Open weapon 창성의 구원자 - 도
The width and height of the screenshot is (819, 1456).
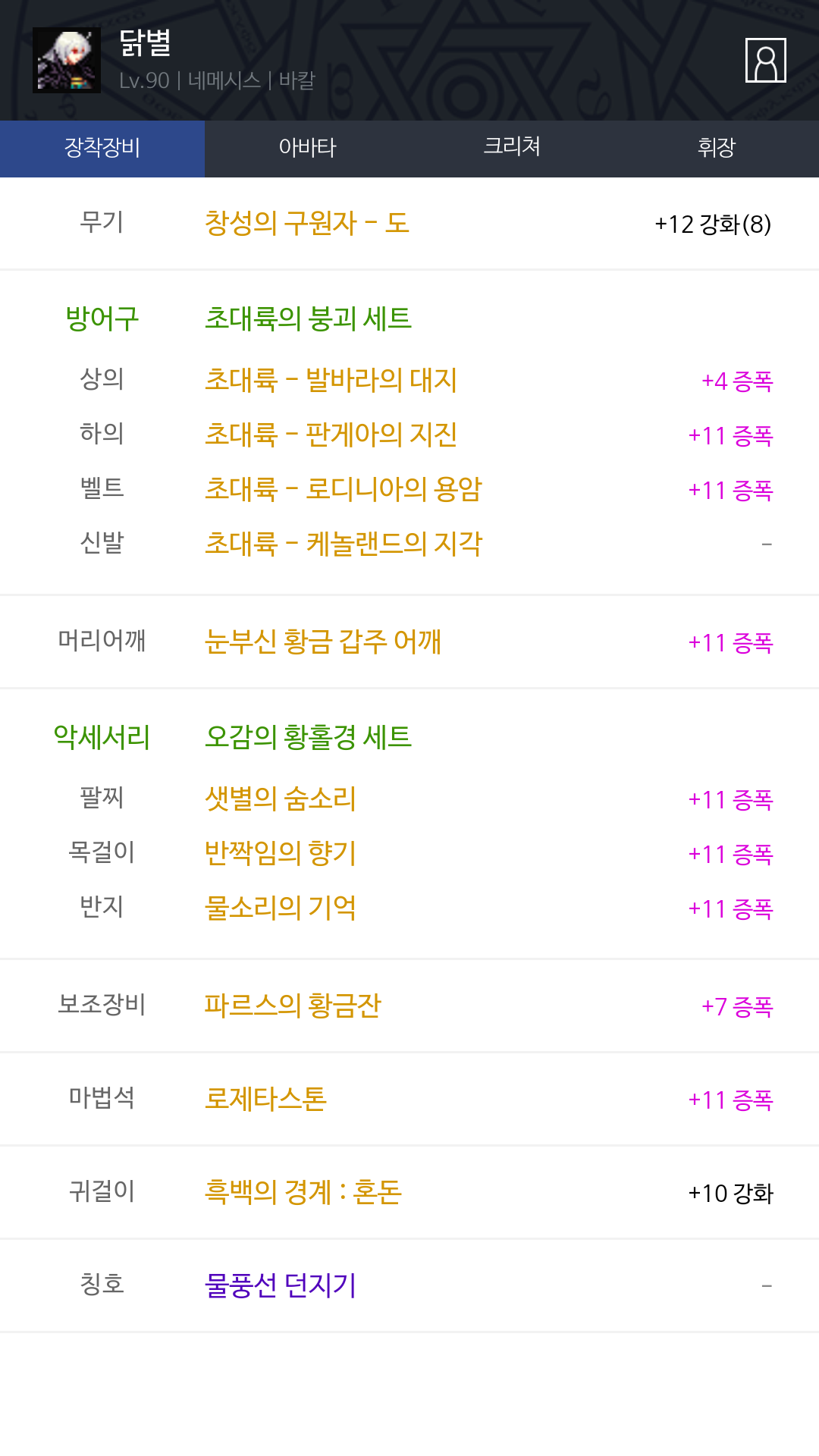(x=307, y=224)
